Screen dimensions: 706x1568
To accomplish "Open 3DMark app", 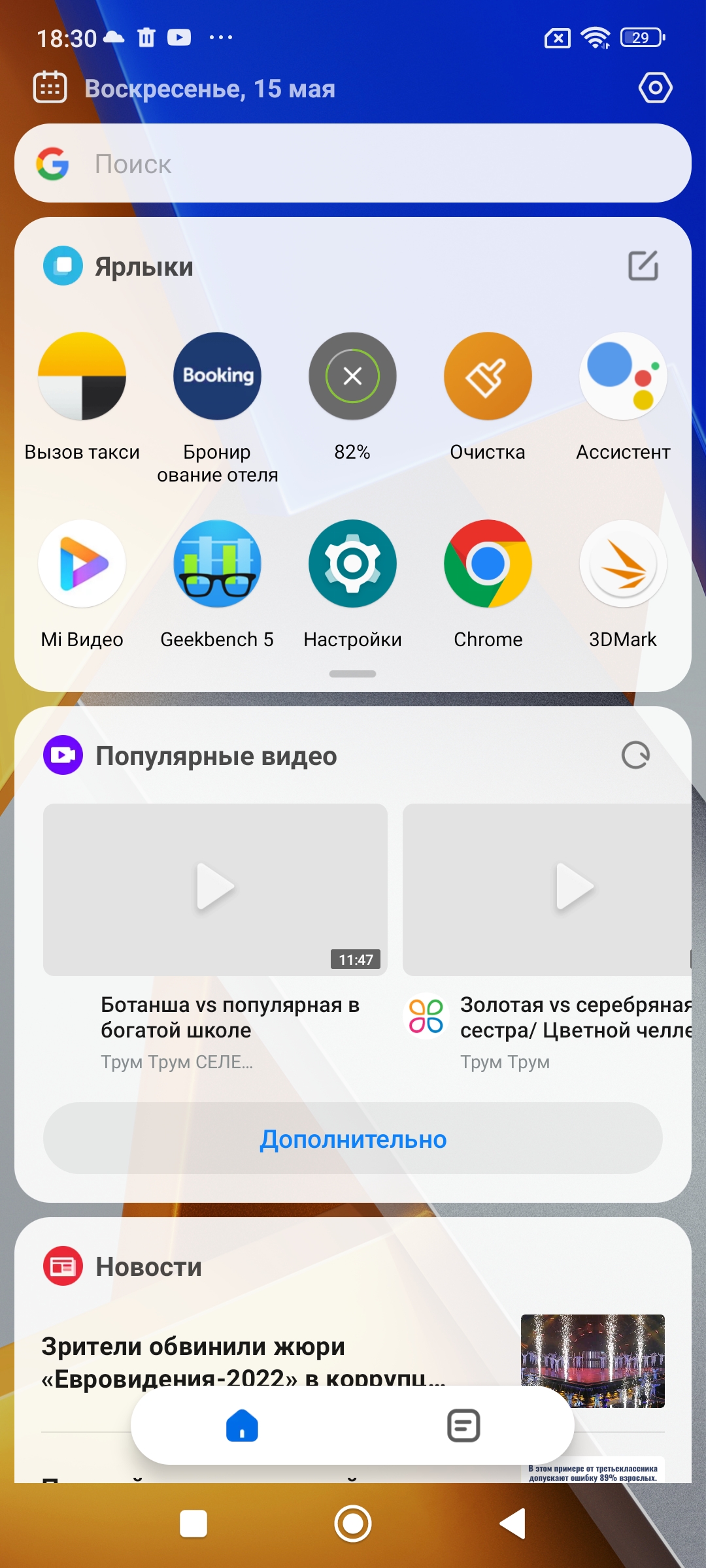I will click(x=623, y=564).
